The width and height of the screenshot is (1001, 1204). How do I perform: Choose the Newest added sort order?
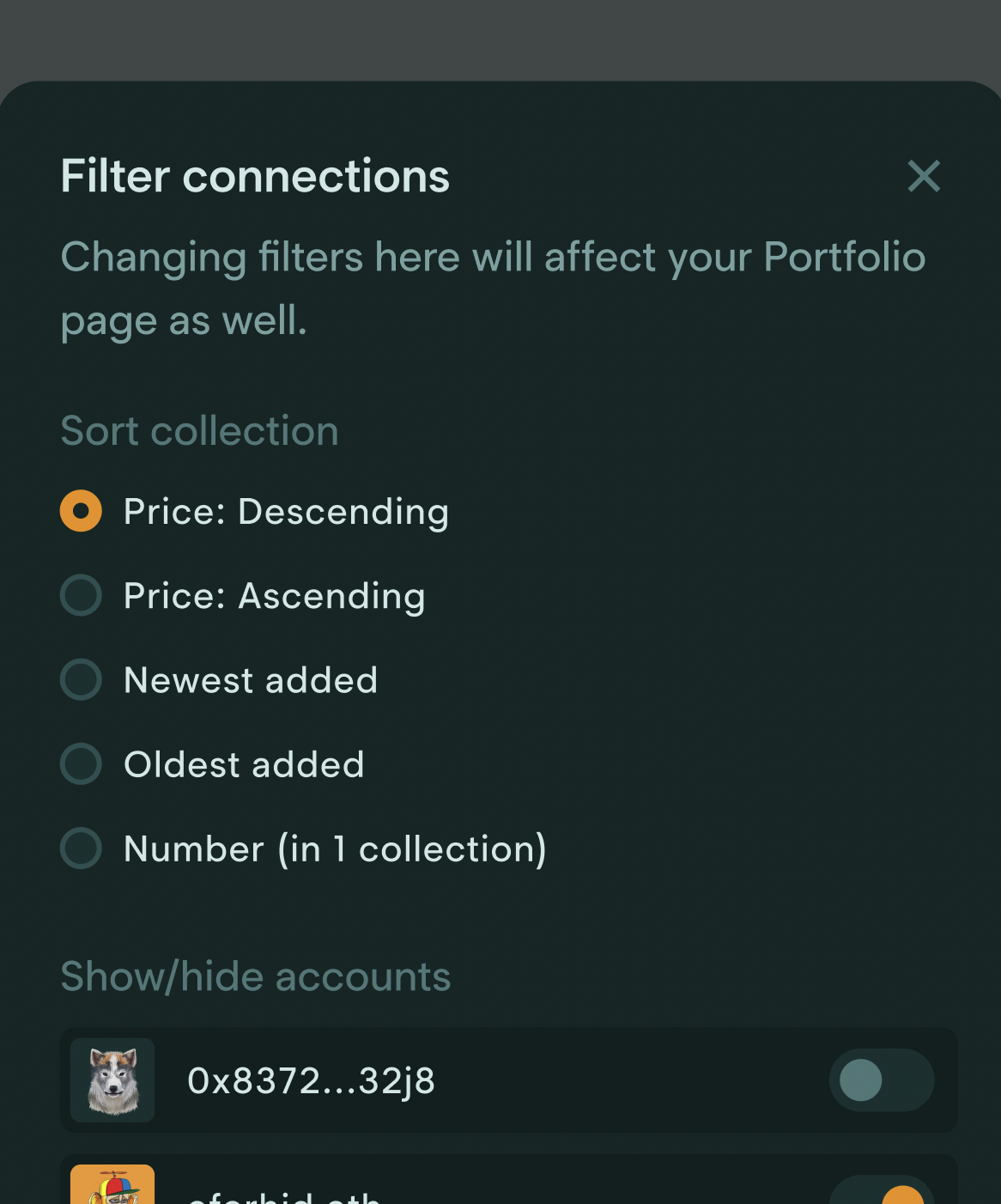click(x=81, y=678)
